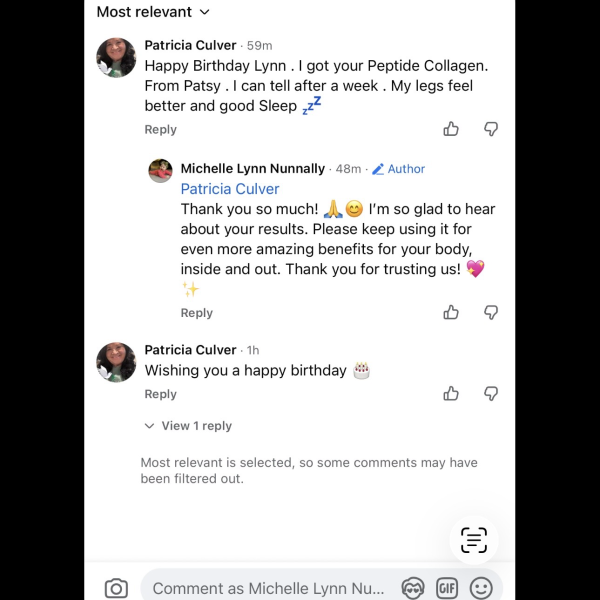Screen dimensions: 600x600
Task: Focus the Comment as Michelle field
Action: tap(268, 588)
